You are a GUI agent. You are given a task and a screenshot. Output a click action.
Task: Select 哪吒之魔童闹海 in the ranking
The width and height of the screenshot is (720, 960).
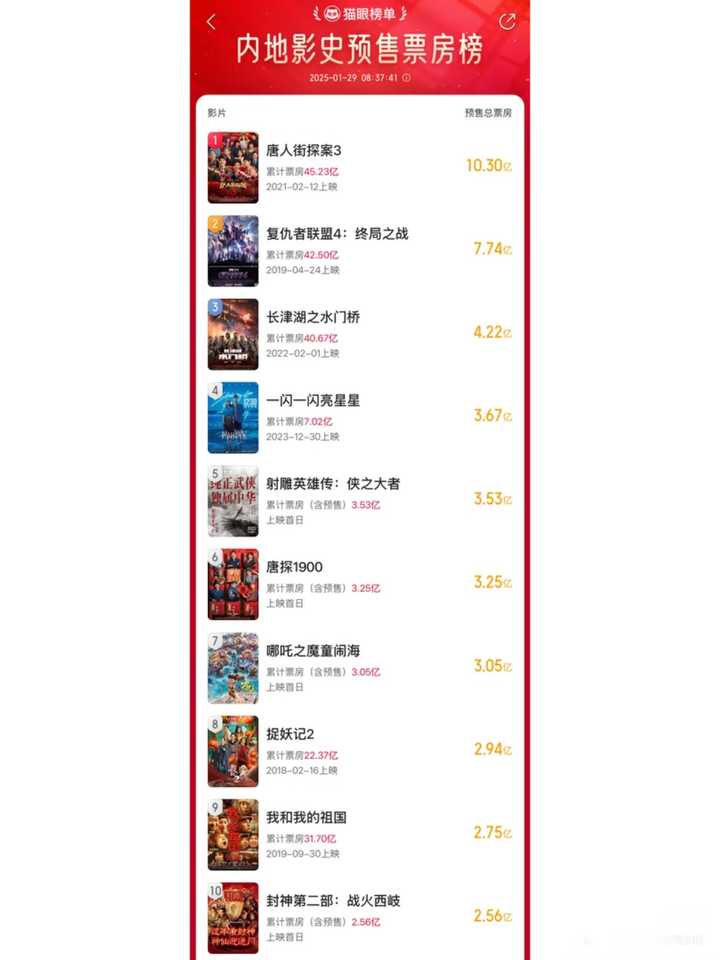[x=360, y=667]
